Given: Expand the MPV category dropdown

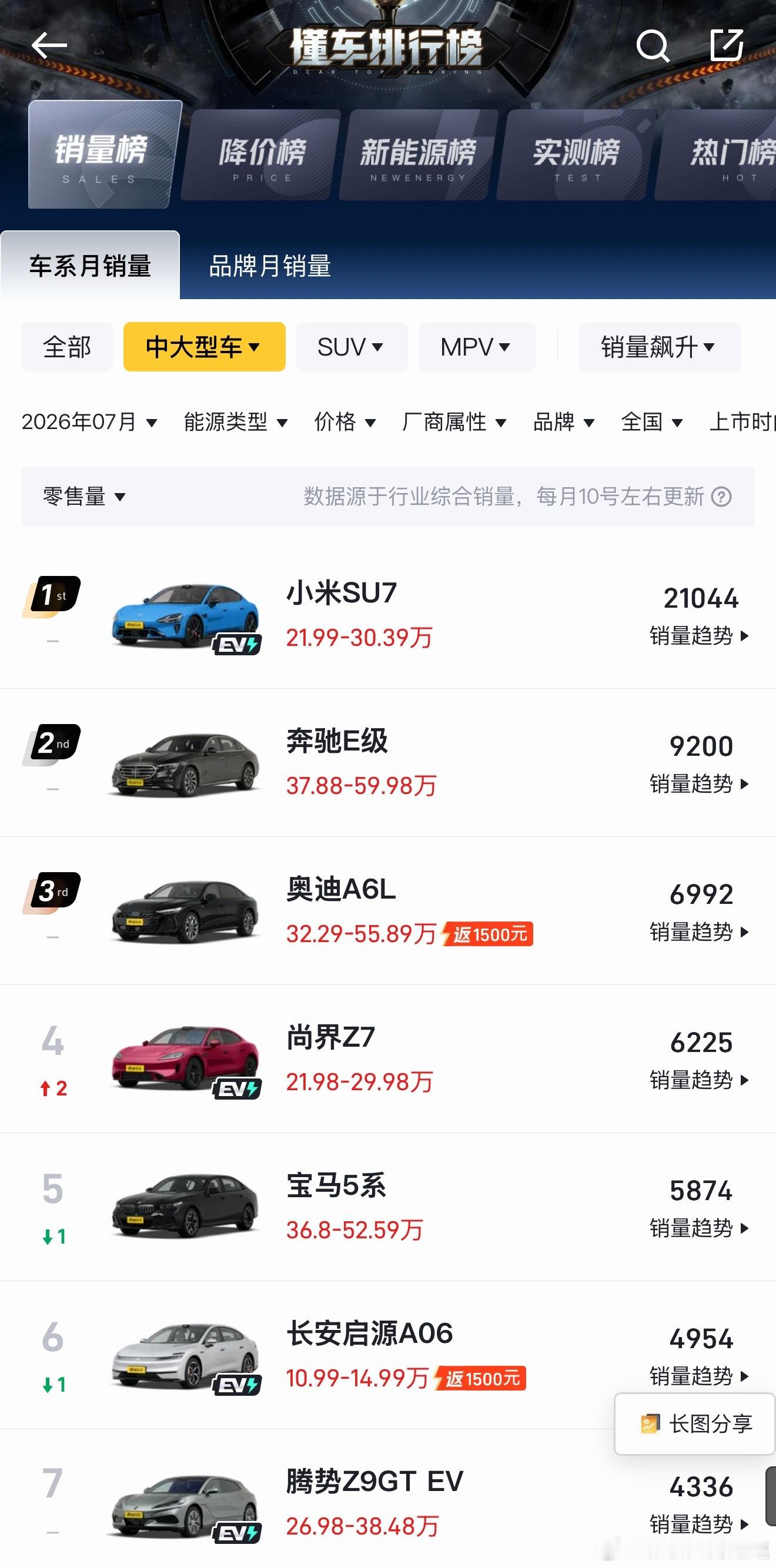Looking at the screenshot, I should click(477, 347).
